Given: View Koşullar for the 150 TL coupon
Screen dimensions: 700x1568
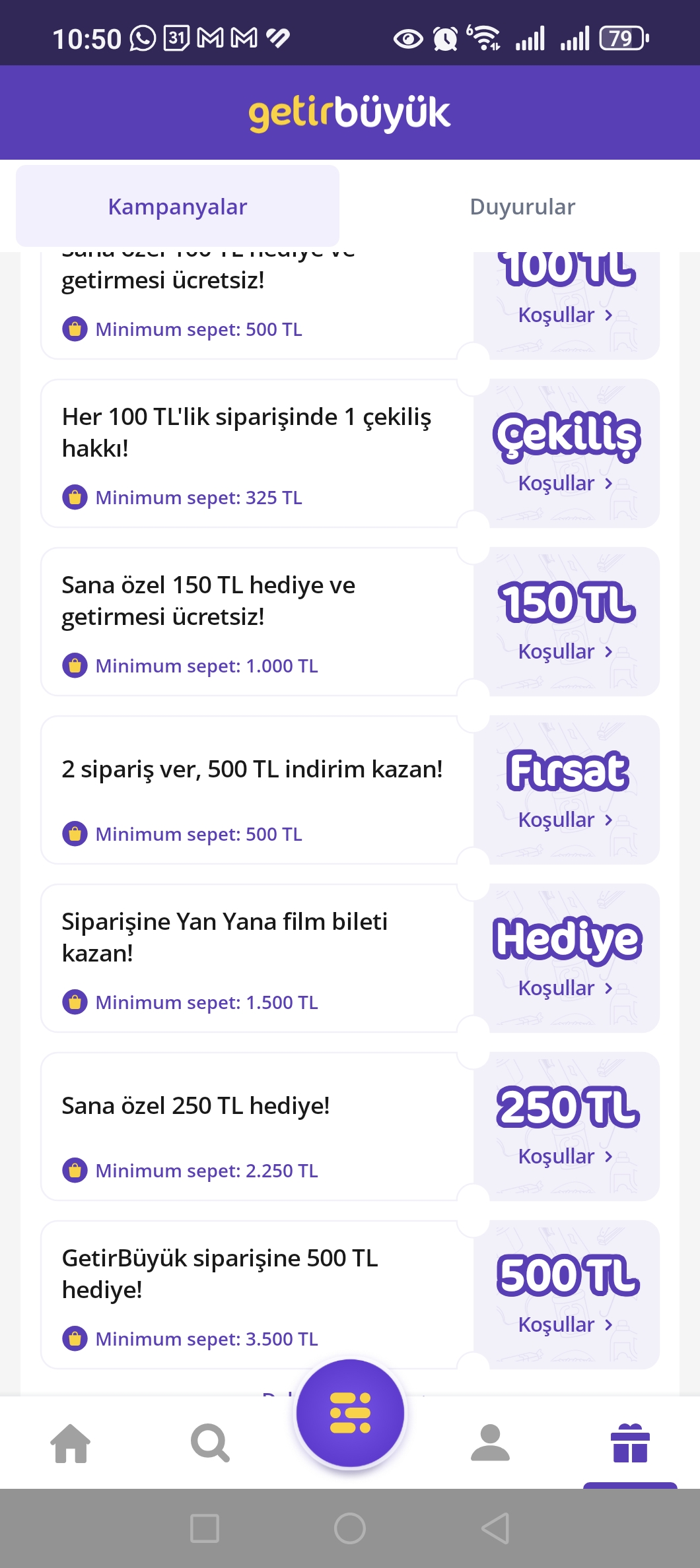Looking at the screenshot, I should (x=565, y=651).
